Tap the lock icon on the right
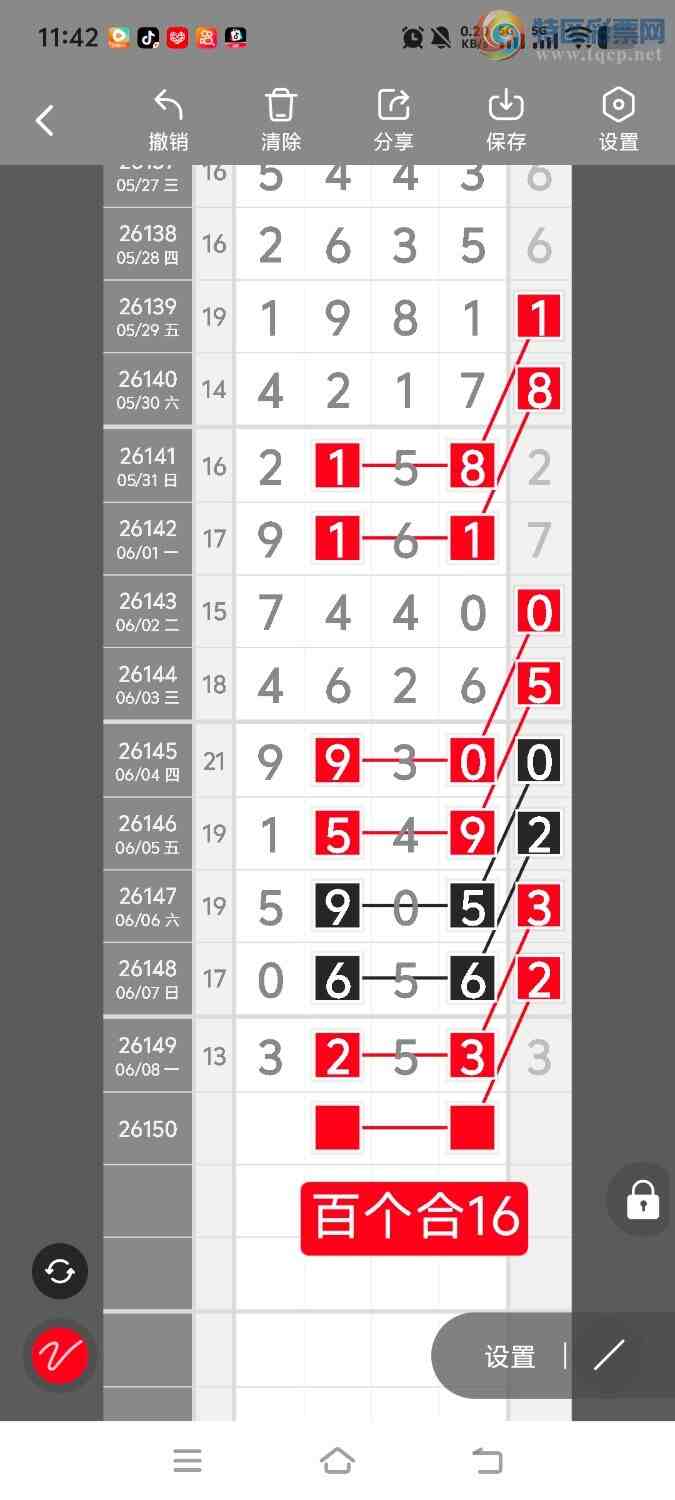The width and height of the screenshot is (675, 1500). pos(642,1198)
